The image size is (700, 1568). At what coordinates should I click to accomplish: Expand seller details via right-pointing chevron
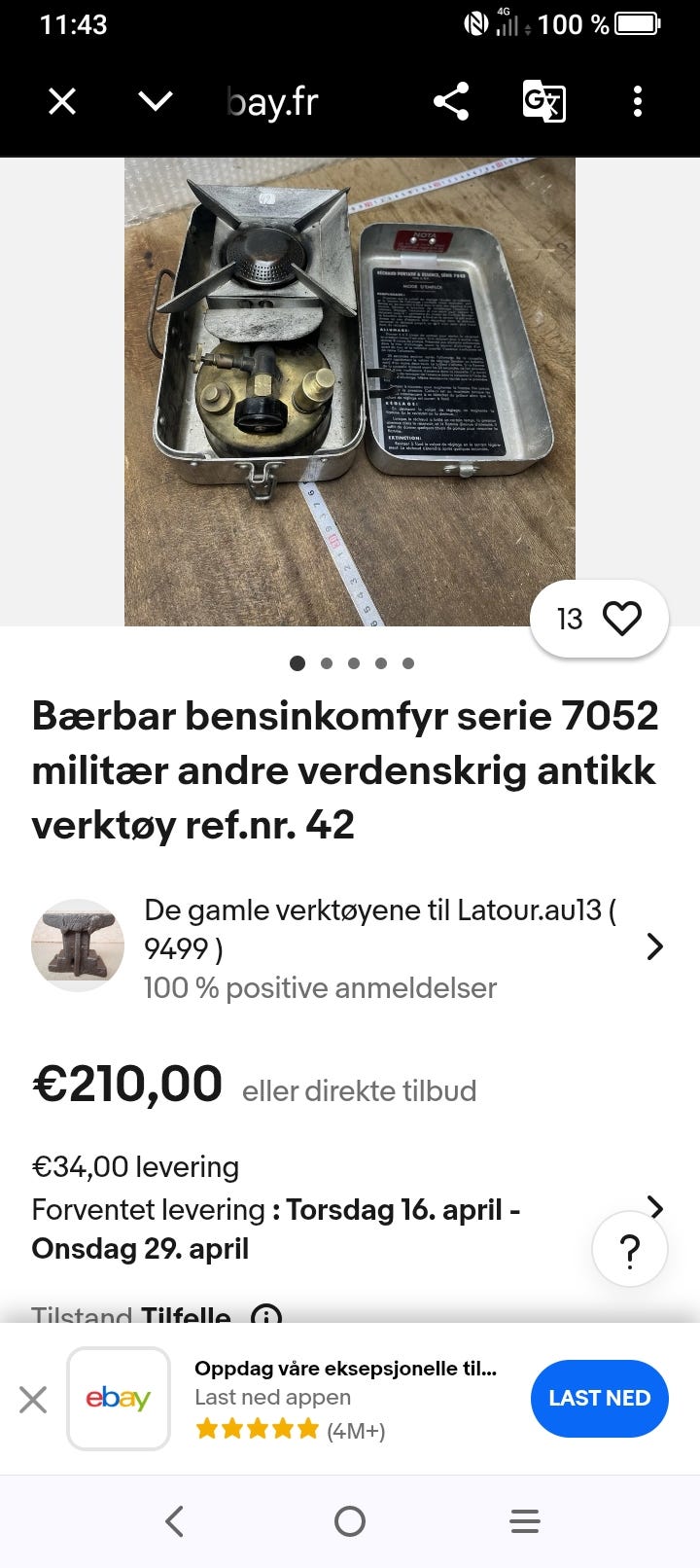[x=654, y=944]
